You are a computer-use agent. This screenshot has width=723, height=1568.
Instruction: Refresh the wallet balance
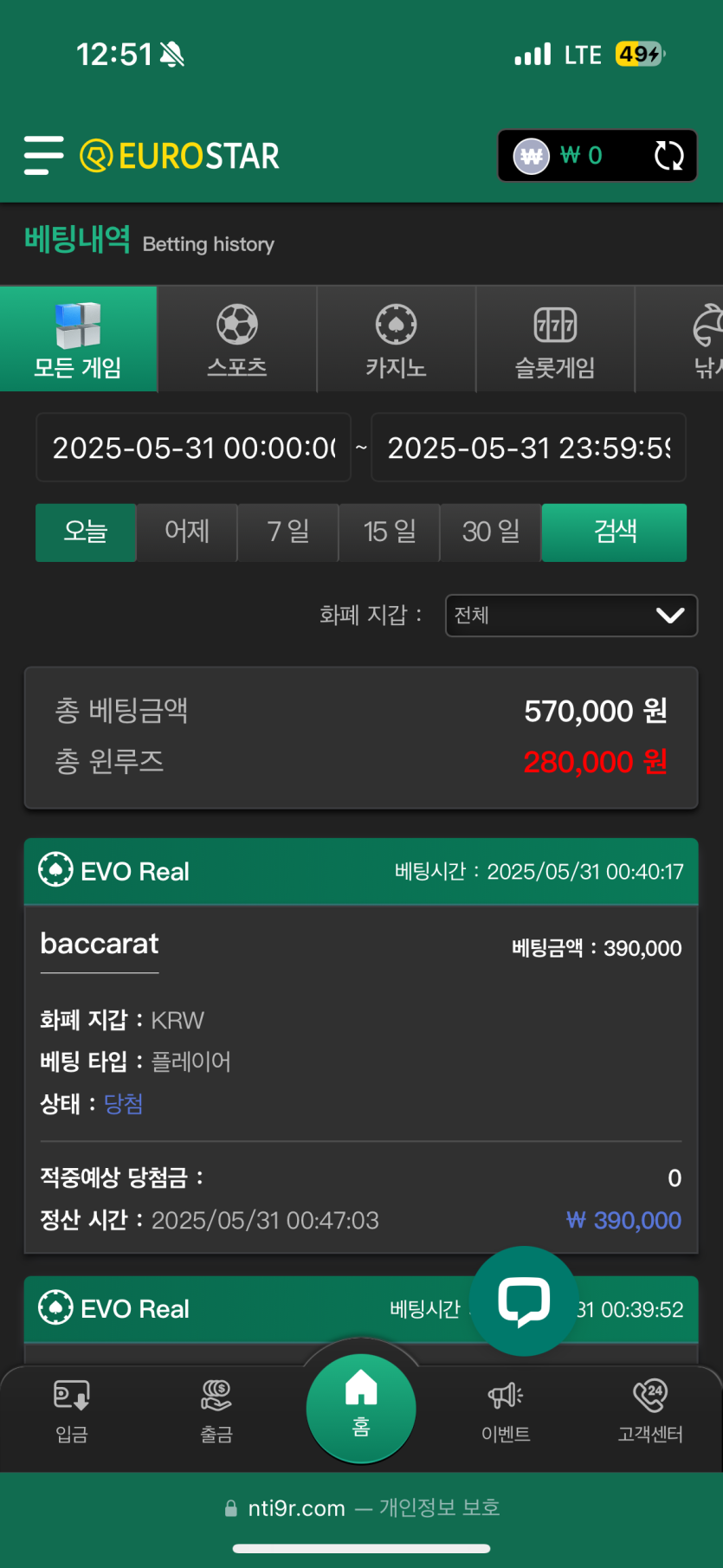point(668,156)
